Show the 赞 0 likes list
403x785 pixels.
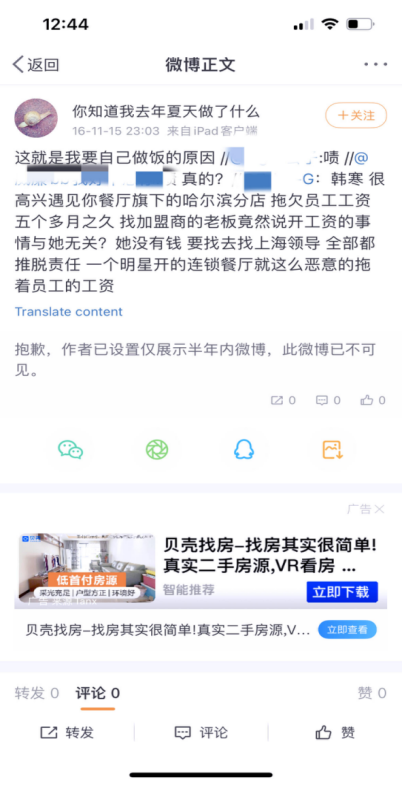(x=371, y=693)
